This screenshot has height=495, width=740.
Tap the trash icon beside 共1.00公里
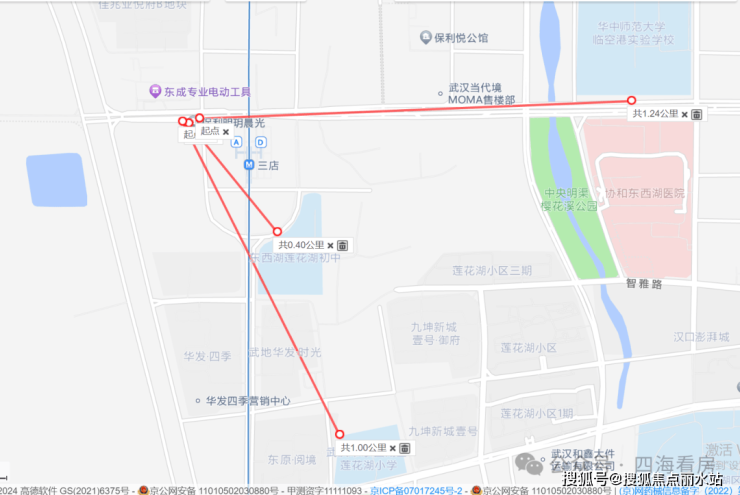click(404, 448)
